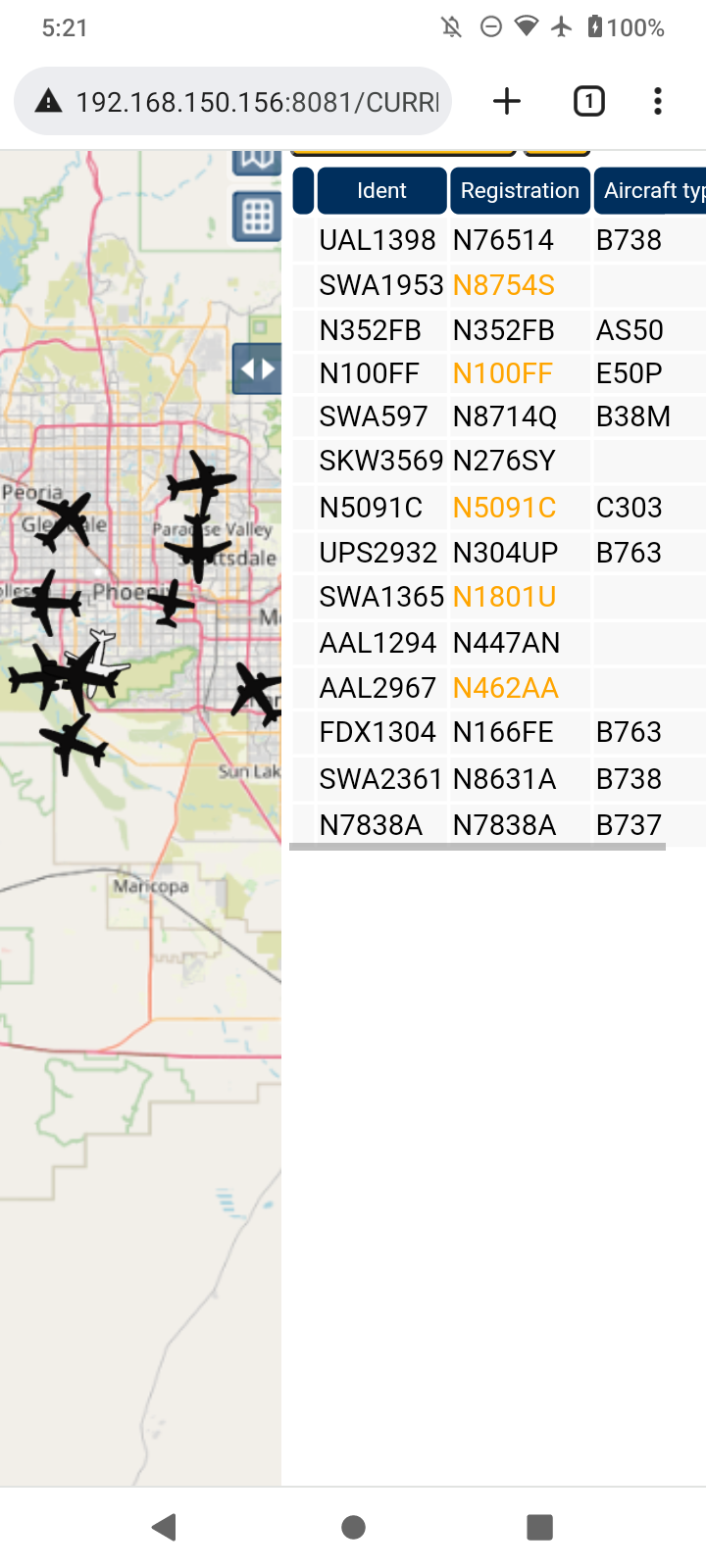Select the SWA1953 flight row

tap(499, 285)
